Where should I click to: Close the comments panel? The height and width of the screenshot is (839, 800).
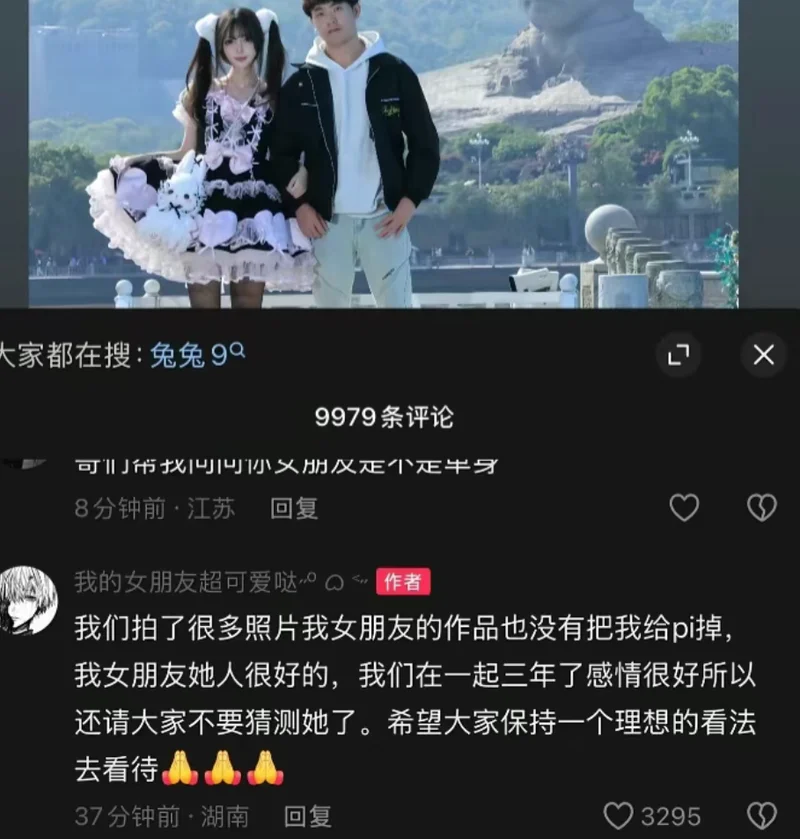tap(763, 355)
